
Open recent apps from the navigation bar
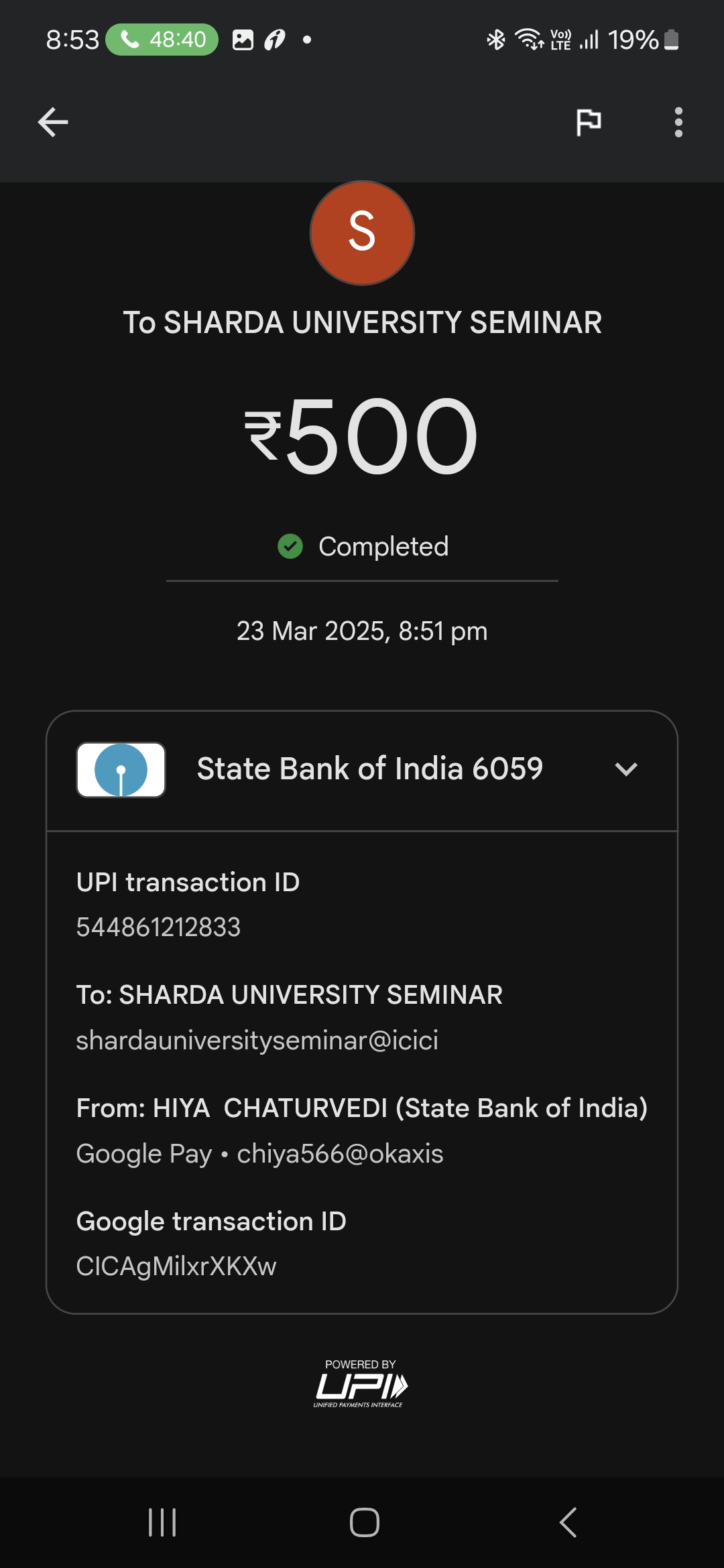(x=162, y=1522)
